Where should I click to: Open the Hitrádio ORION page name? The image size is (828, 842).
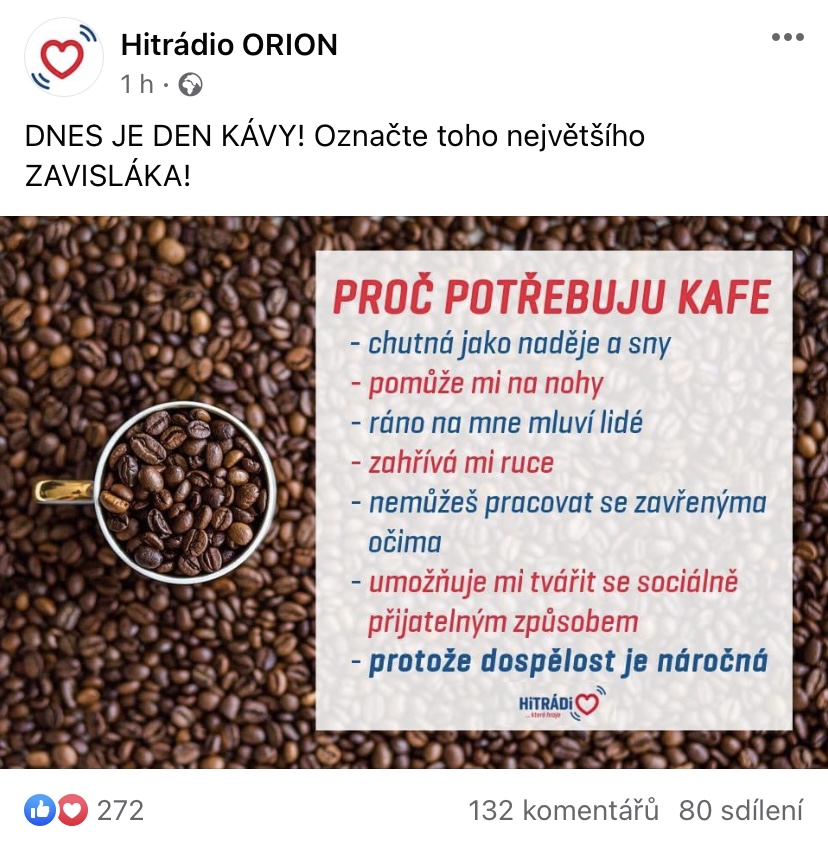click(229, 45)
